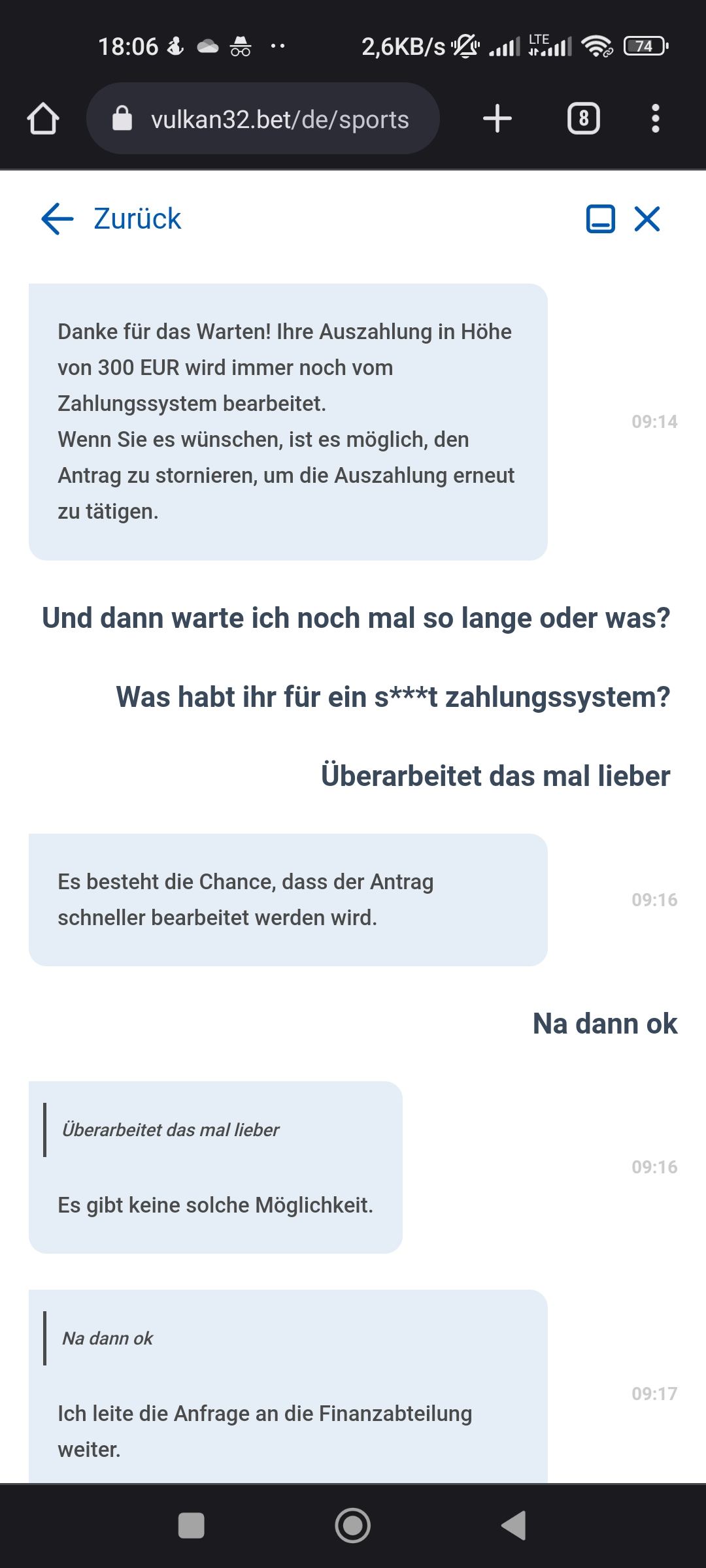Screen dimensions: 706x1568
Task: Open a new browser tab
Action: (x=497, y=120)
